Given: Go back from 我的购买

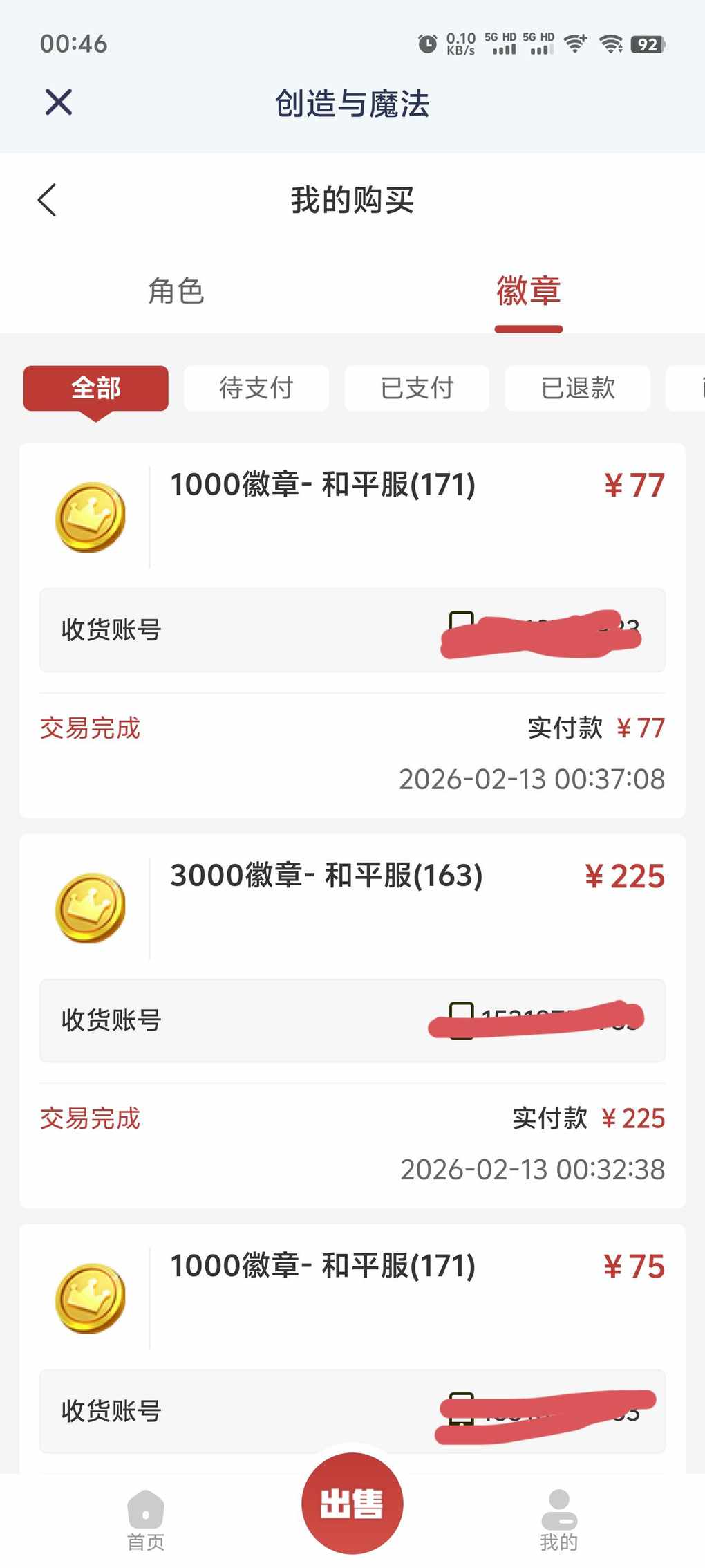Looking at the screenshot, I should (47, 201).
